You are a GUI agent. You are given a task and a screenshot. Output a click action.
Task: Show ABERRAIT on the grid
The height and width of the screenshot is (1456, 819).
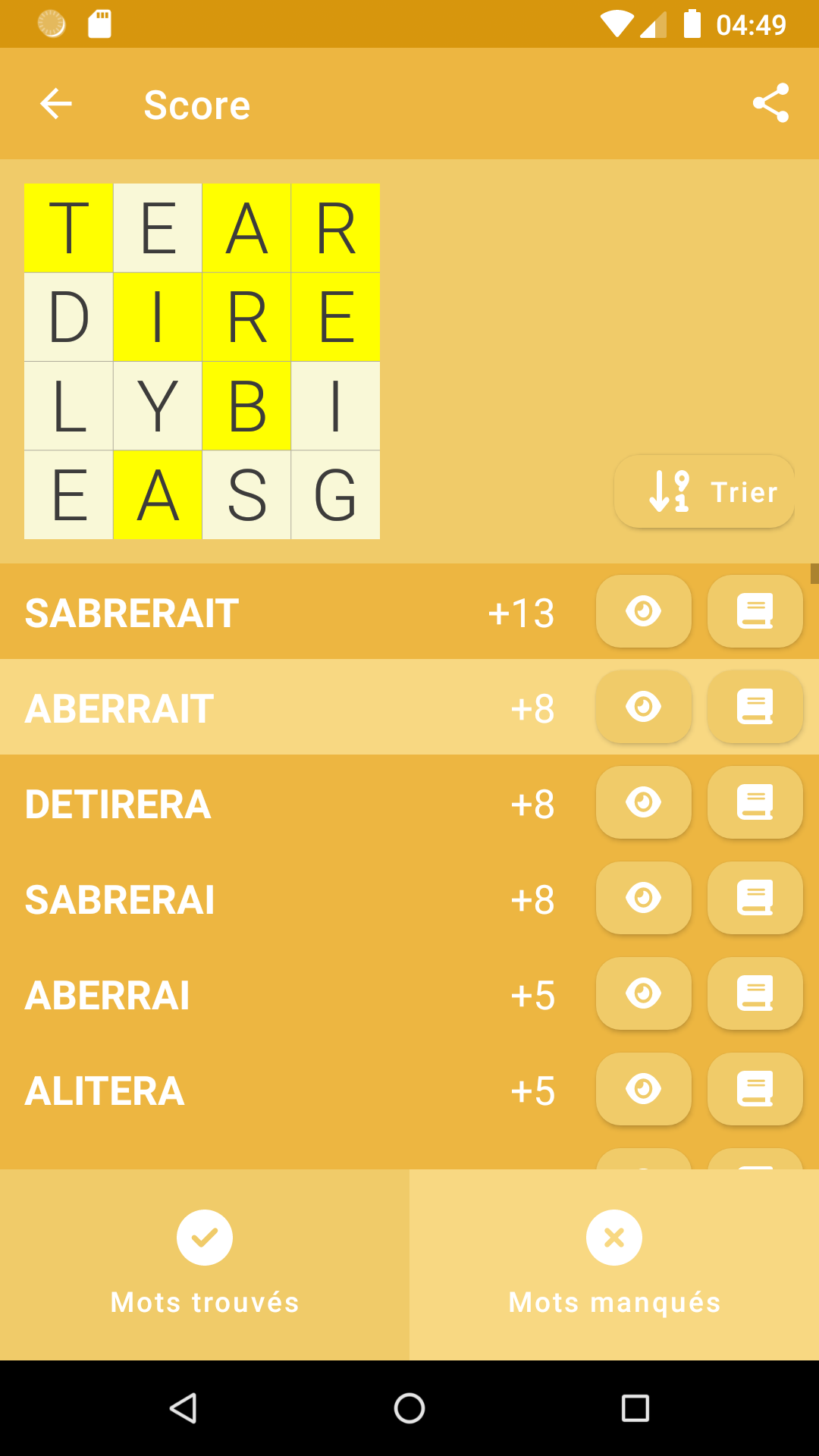click(644, 707)
